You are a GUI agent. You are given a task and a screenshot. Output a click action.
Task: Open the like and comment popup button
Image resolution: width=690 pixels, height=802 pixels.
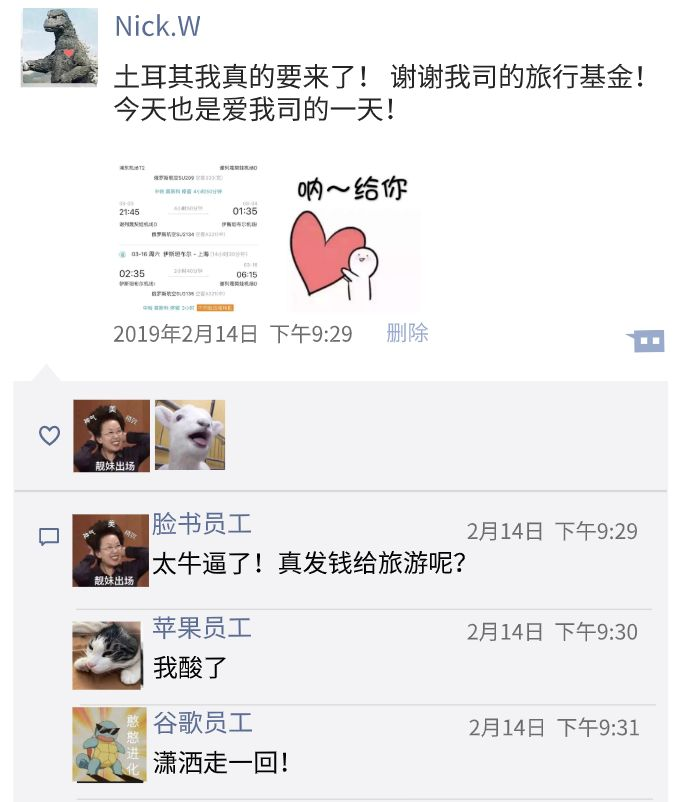(x=648, y=341)
